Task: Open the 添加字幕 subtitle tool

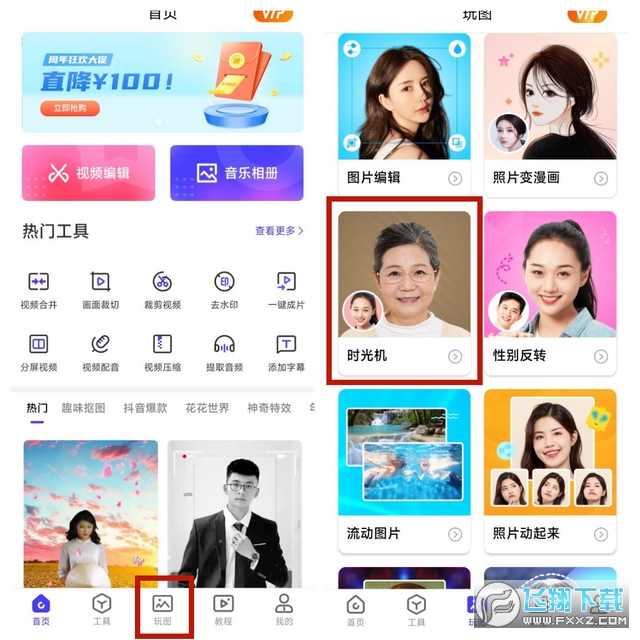Action: tap(286, 352)
